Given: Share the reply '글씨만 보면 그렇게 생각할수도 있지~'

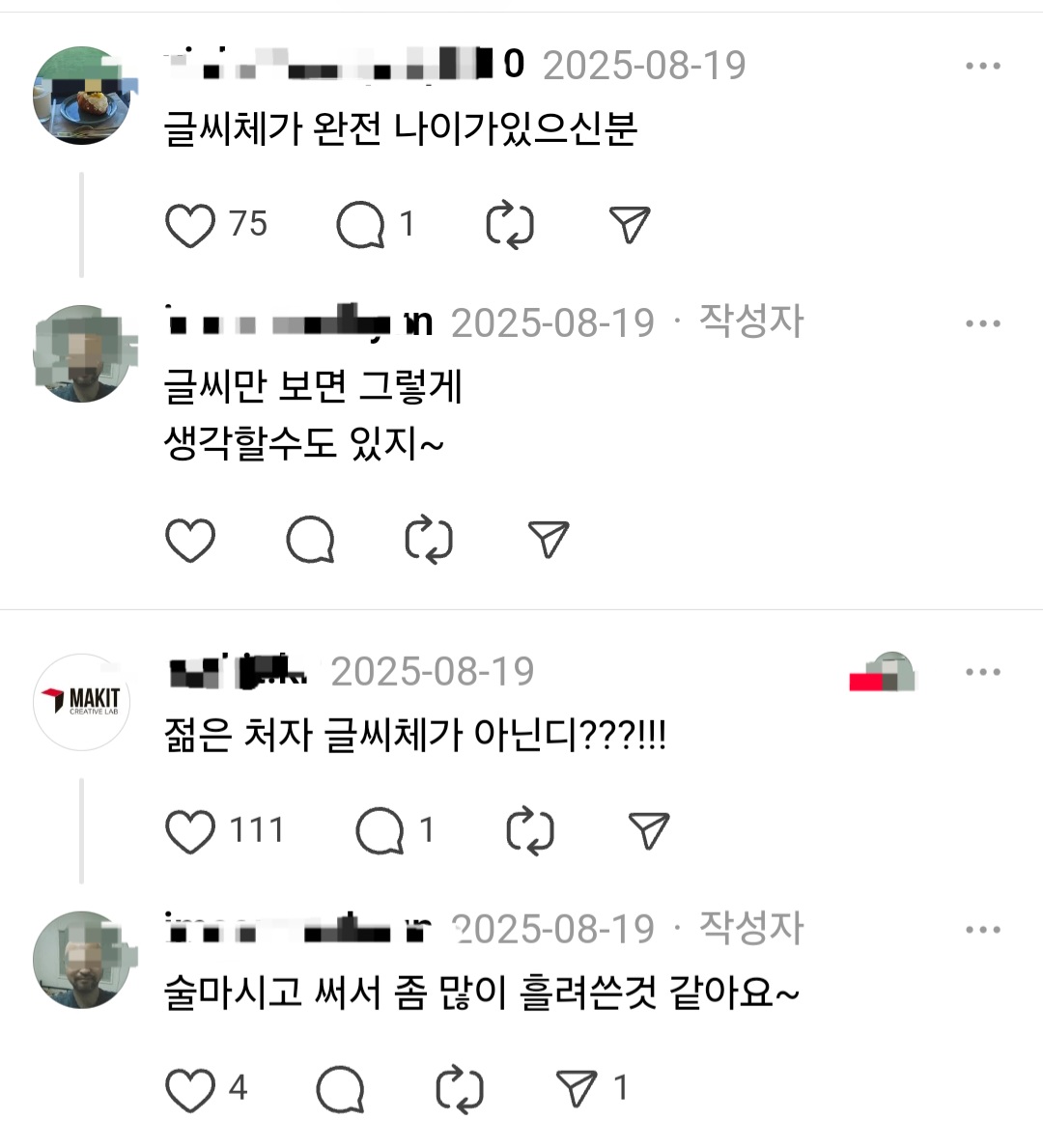Looking at the screenshot, I should (549, 540).
